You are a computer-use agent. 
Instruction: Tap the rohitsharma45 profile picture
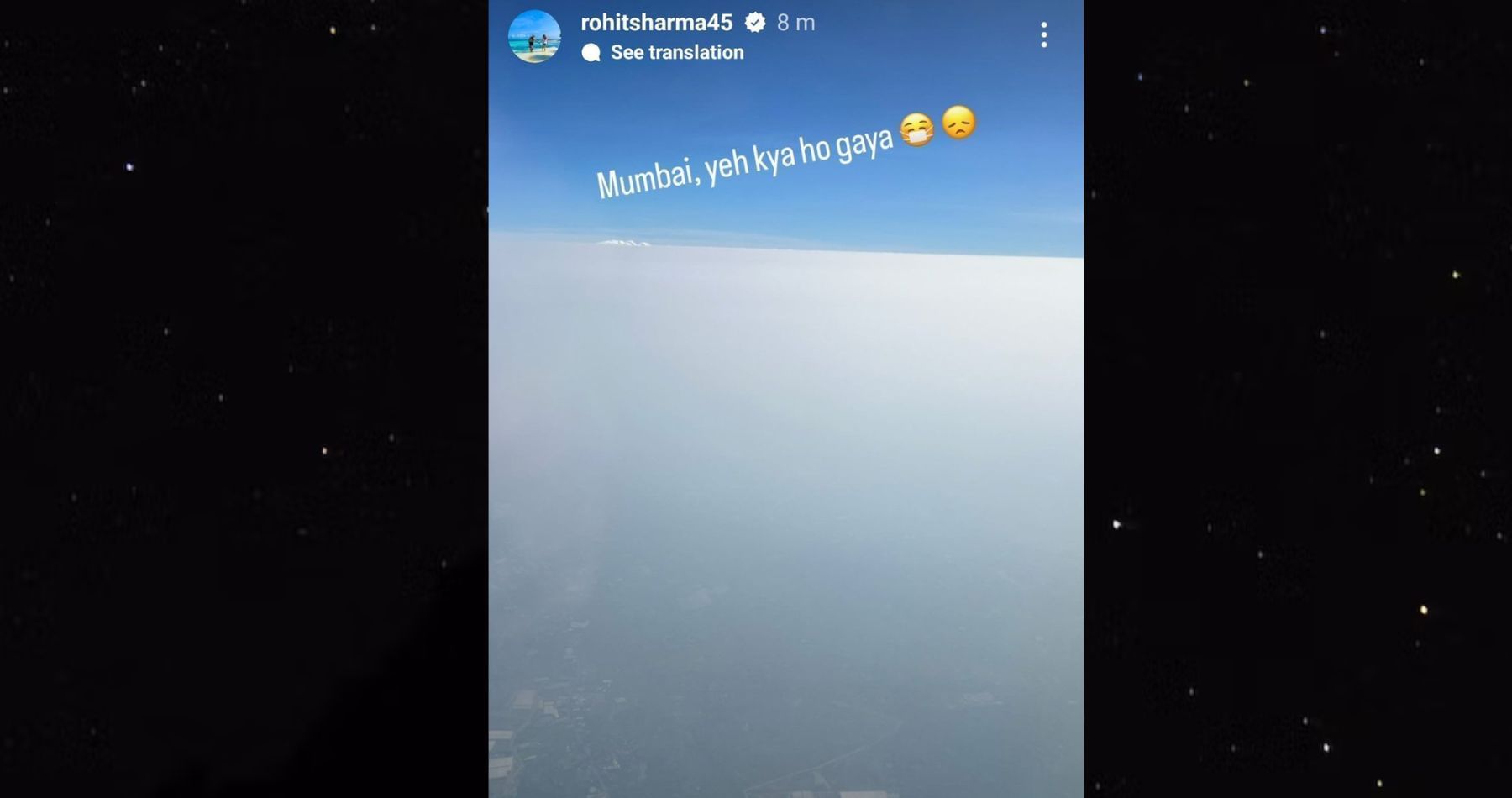535,36
